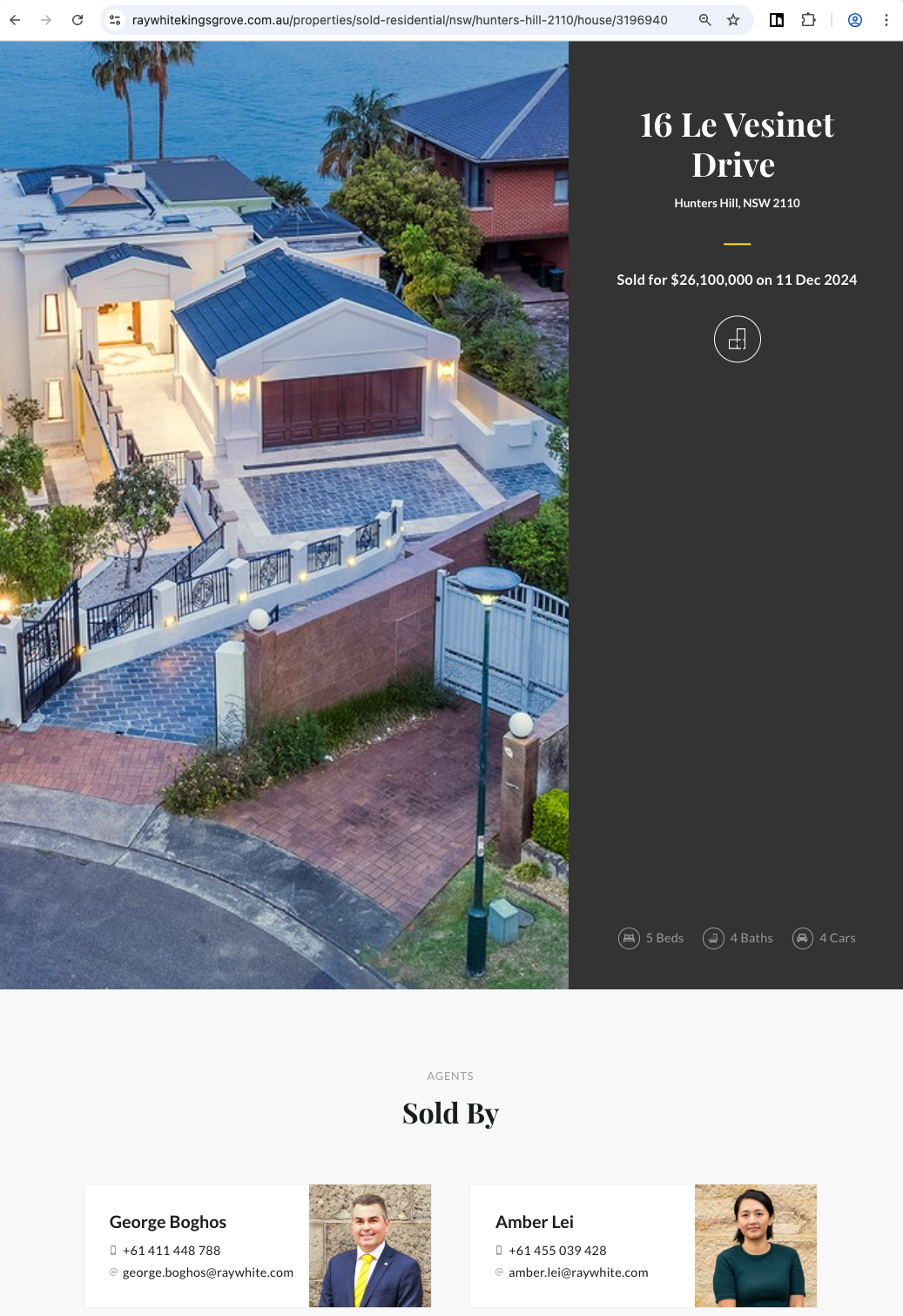Viewport: 903px width, 1316px height.
Task: Open the browser profile menu
Action: tap(855, 20)
